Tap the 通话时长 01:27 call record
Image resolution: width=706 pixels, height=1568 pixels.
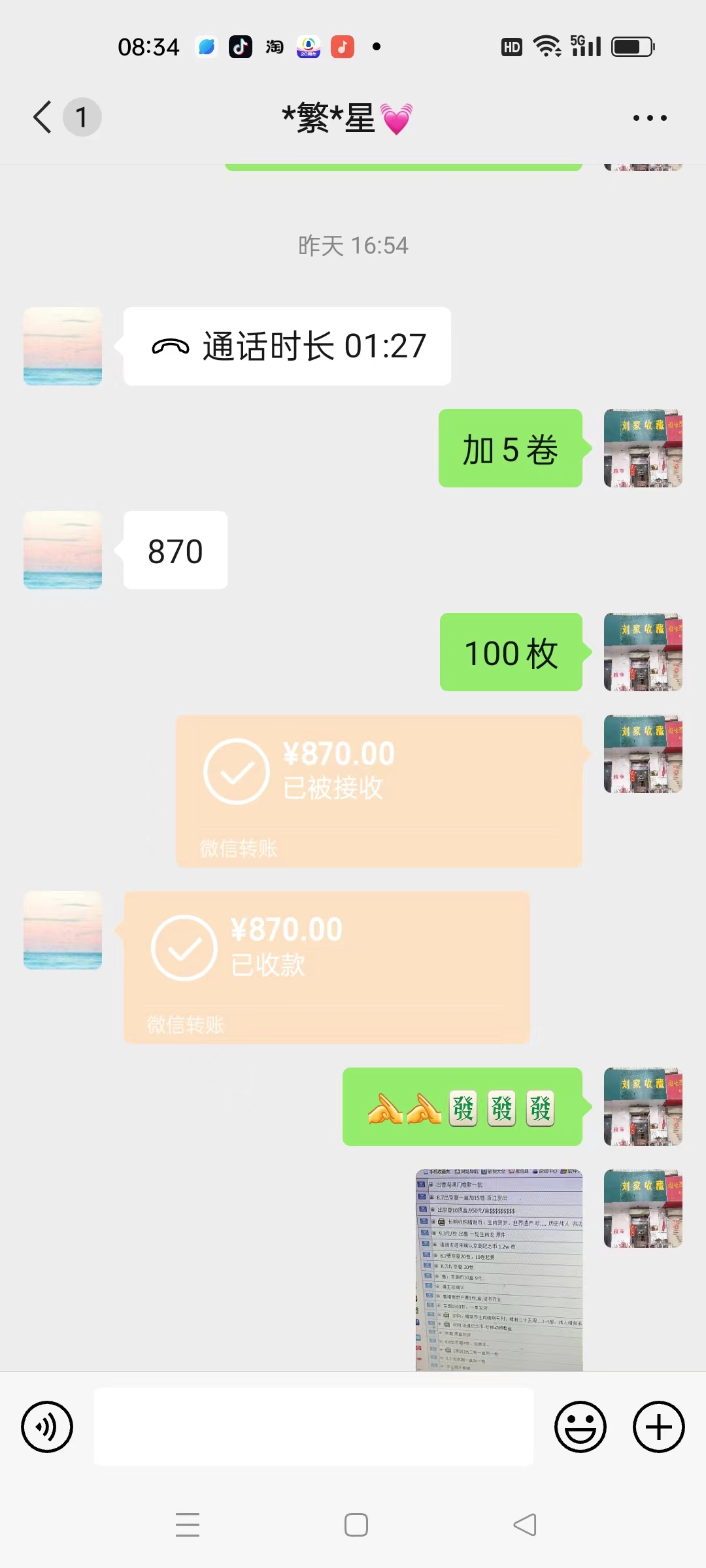click(287, 346)
